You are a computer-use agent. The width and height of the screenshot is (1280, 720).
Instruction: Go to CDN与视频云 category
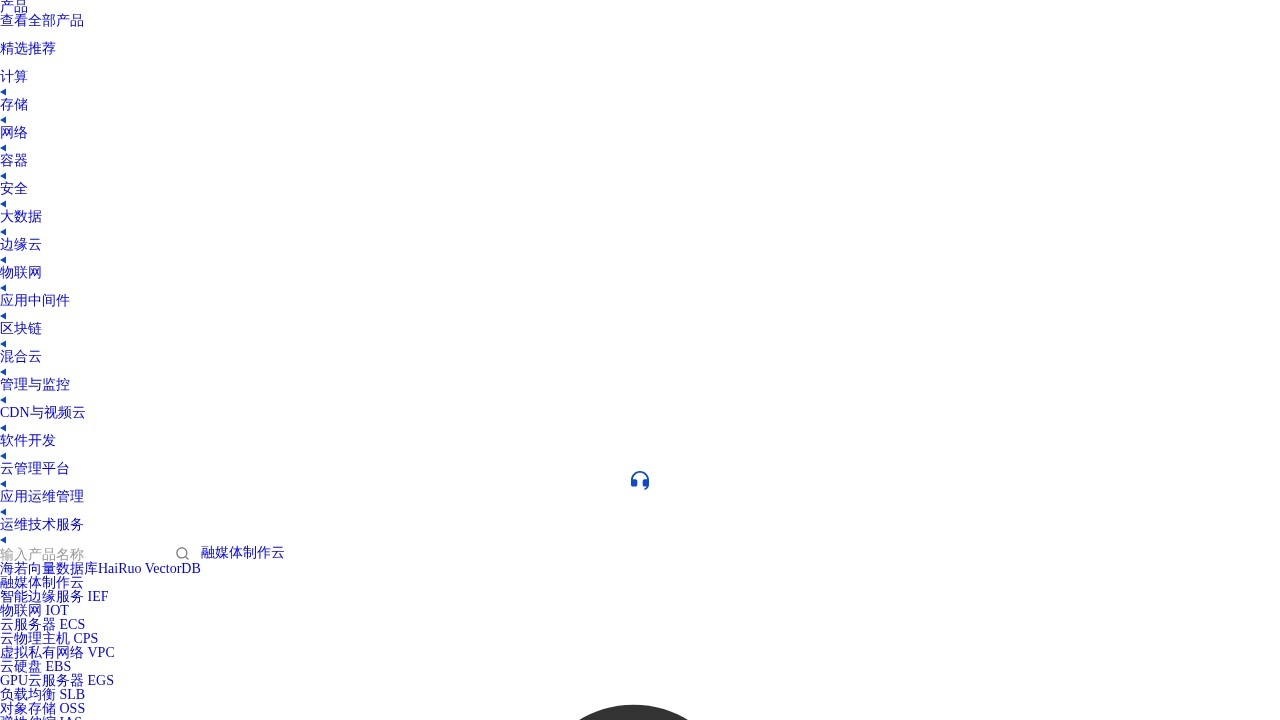coord(43,413)
